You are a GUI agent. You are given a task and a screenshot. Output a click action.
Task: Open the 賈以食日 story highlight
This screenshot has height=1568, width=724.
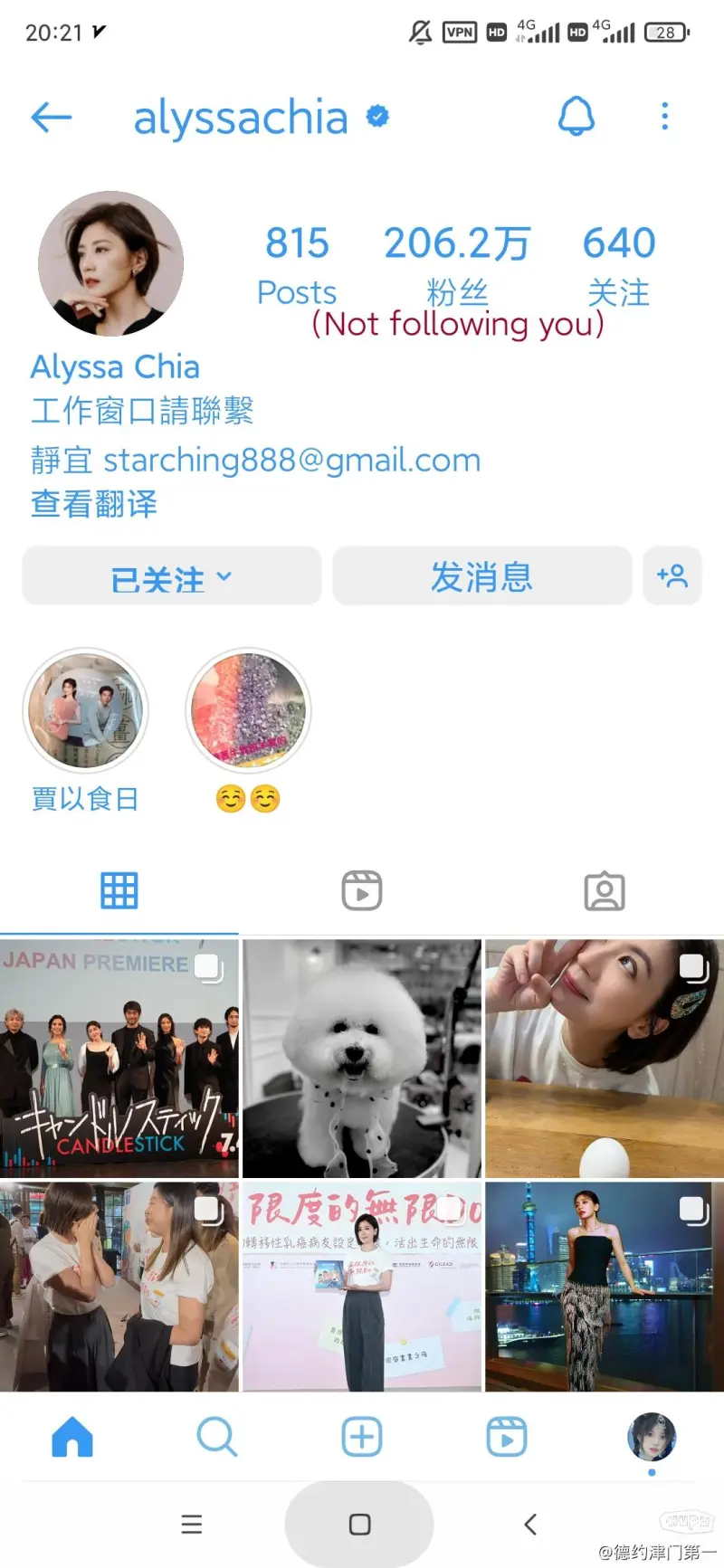[x=85, y=711]
